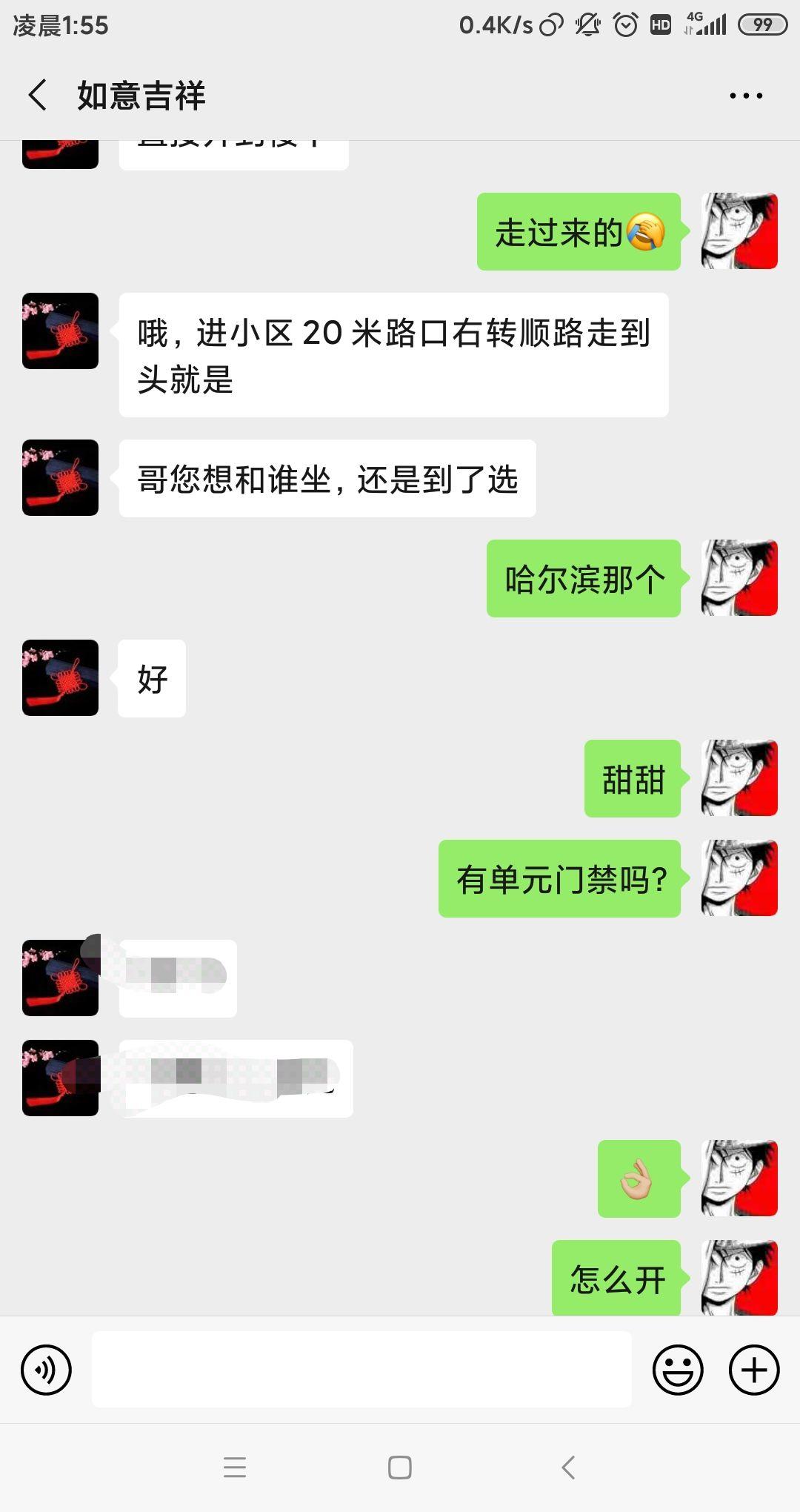Open own avatar beside '哈尔滨那个' message

739,578
